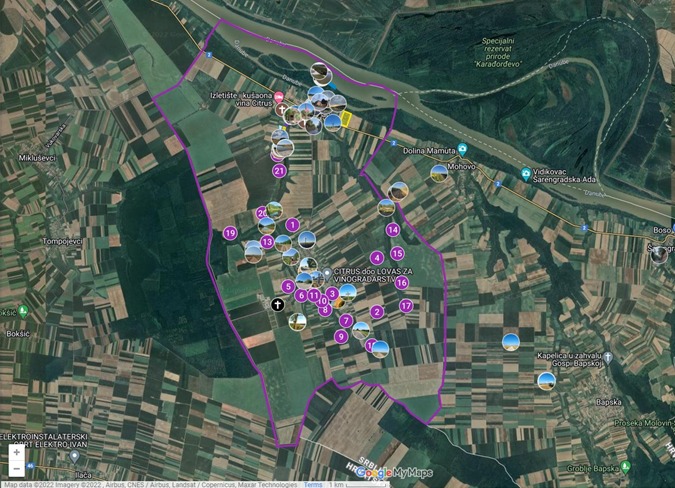
Task: Zoom out of the map
Action: point(17,468)
